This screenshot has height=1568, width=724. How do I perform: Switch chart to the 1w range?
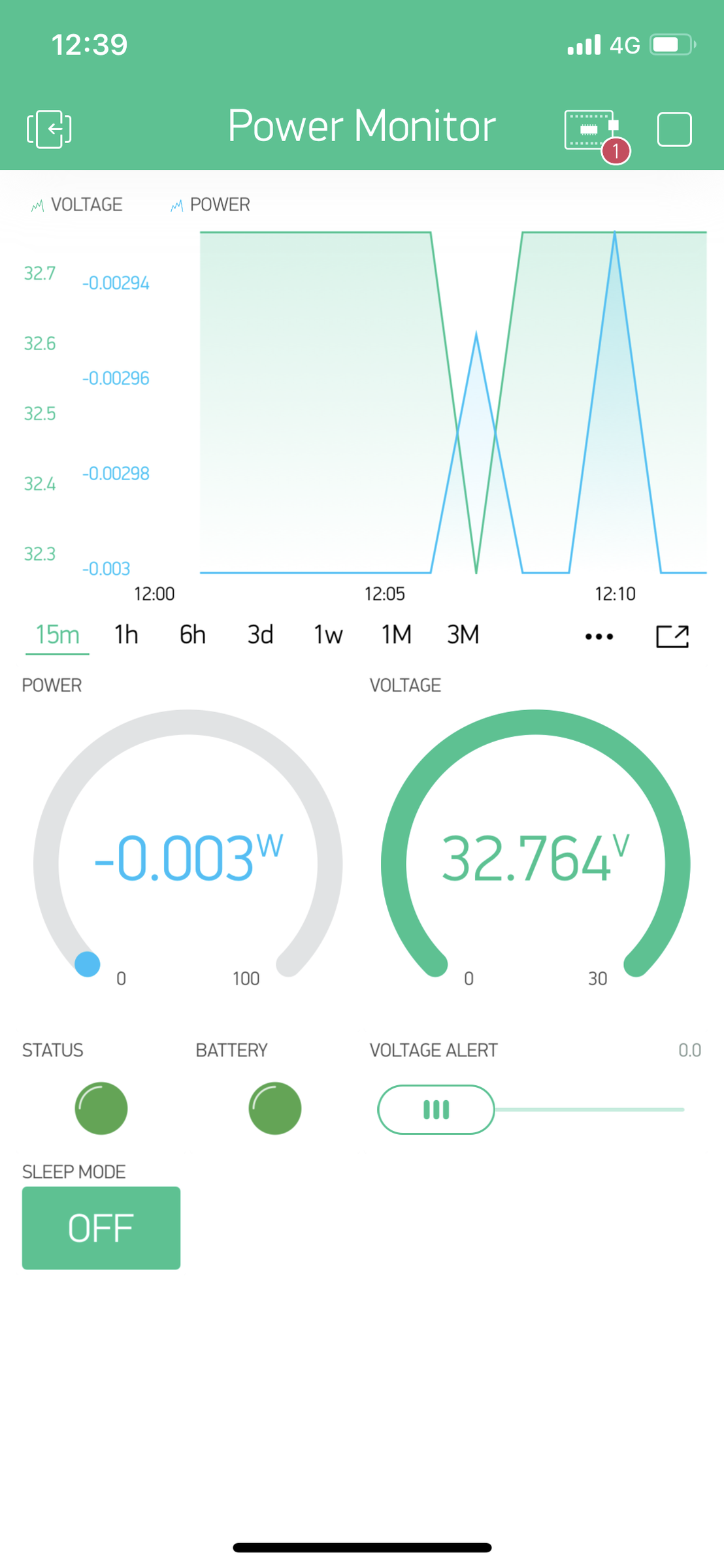(x=327, y=634)
